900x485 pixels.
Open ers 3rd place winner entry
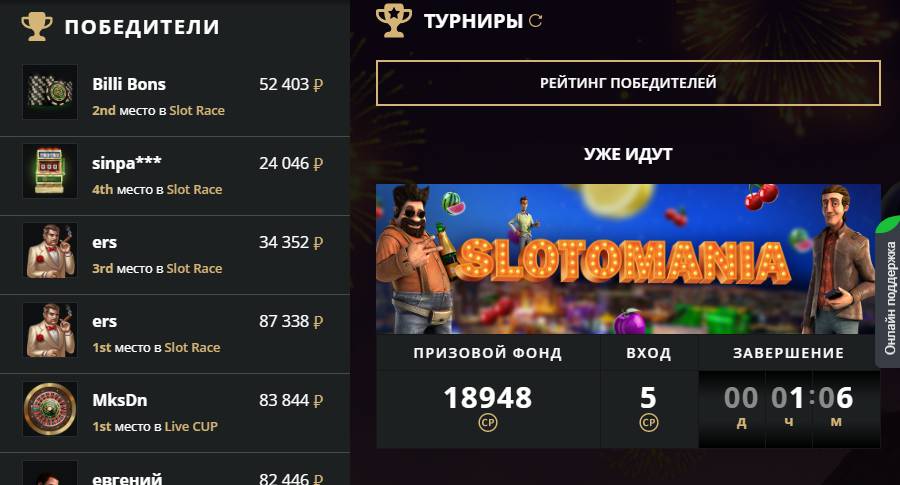[x=175, y=254]
